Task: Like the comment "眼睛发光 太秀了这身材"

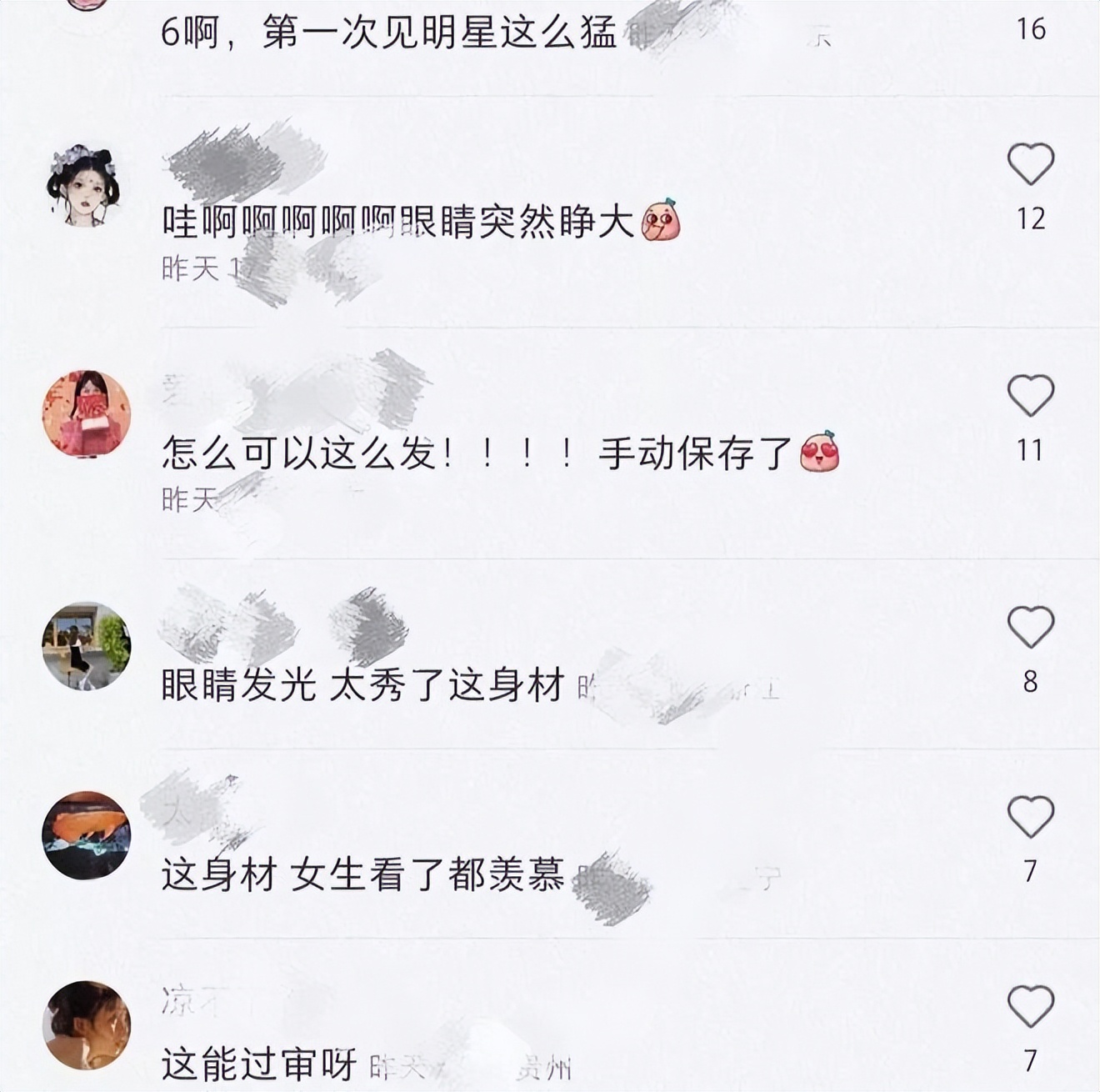Action: (x=1031, y=627)
